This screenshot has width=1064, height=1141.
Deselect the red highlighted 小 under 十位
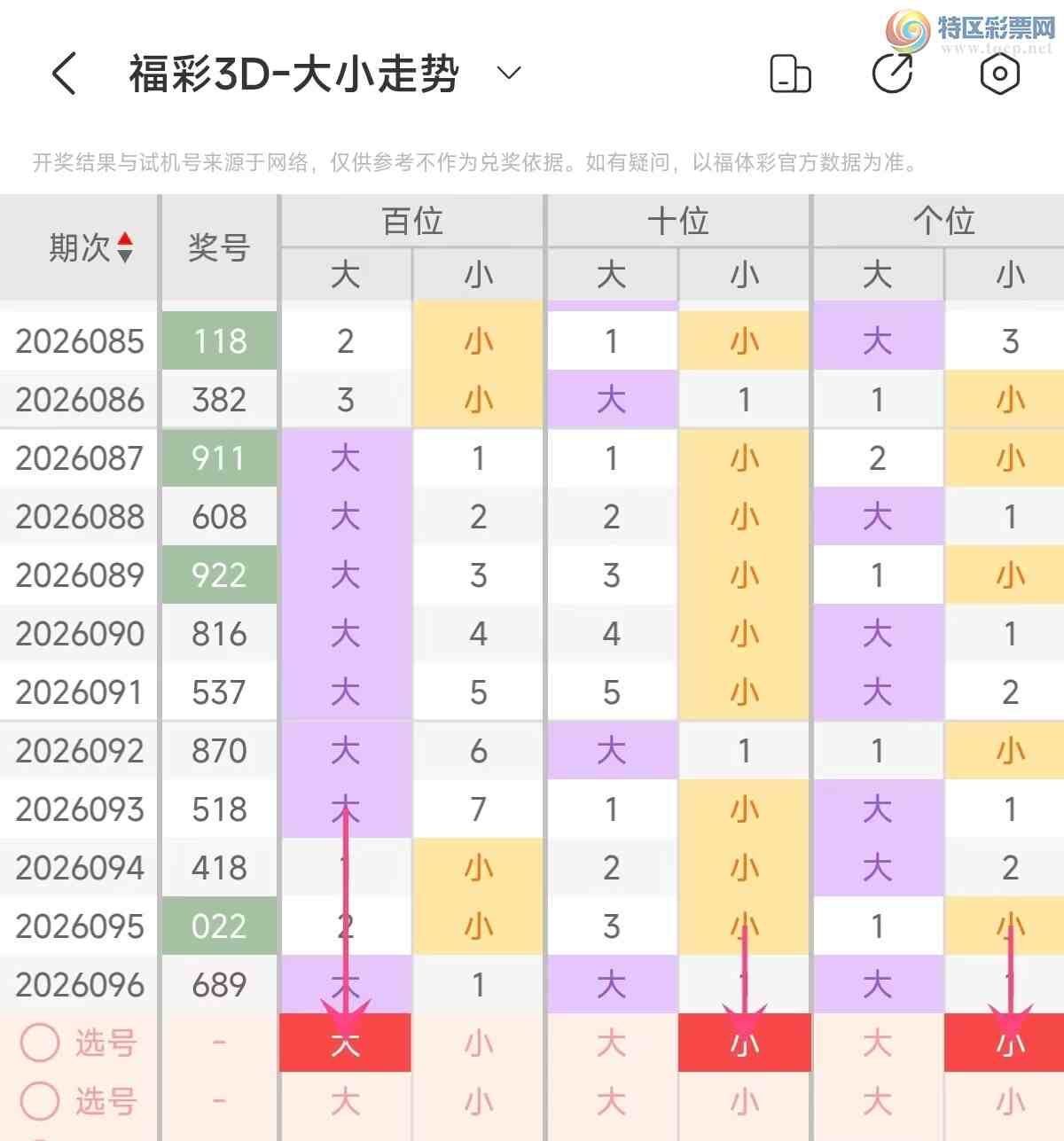click(x=744, y=1043)
